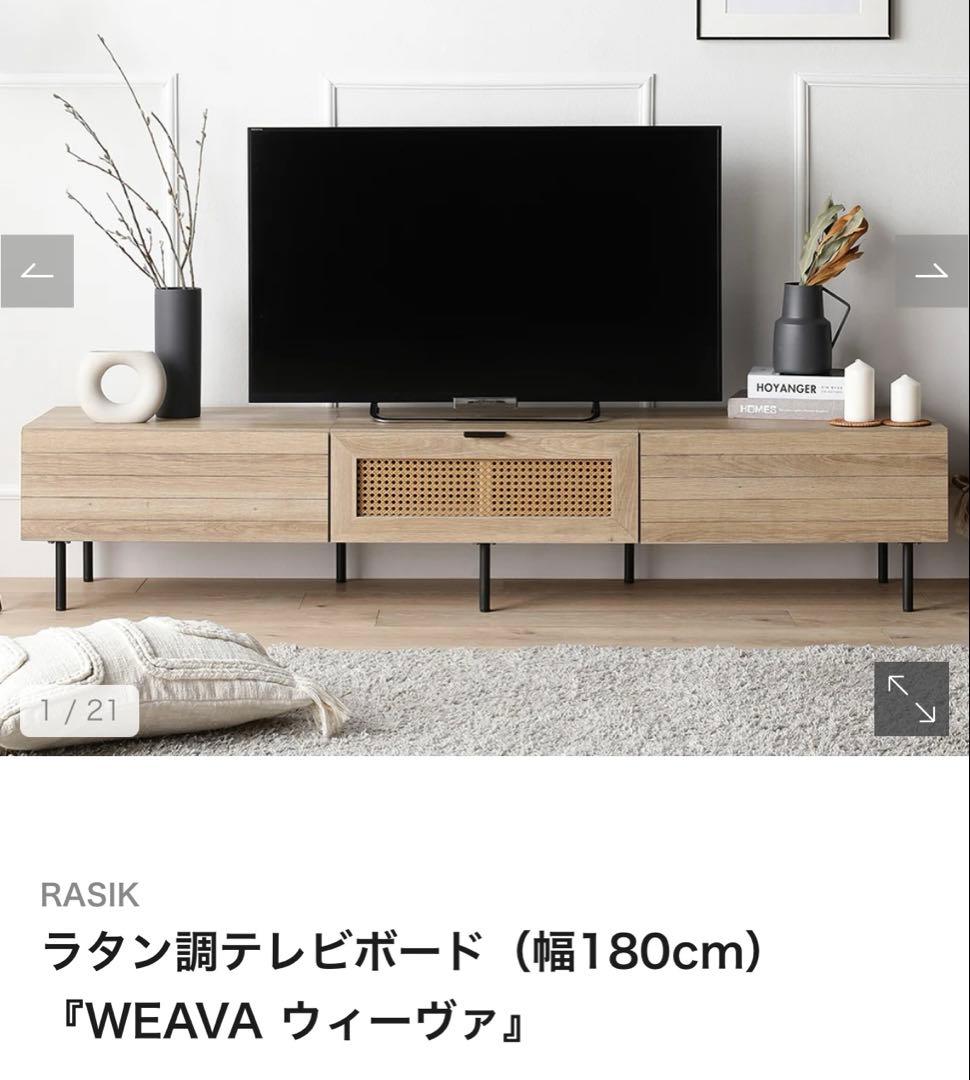Go to the next product image

(x=931, y=271)
